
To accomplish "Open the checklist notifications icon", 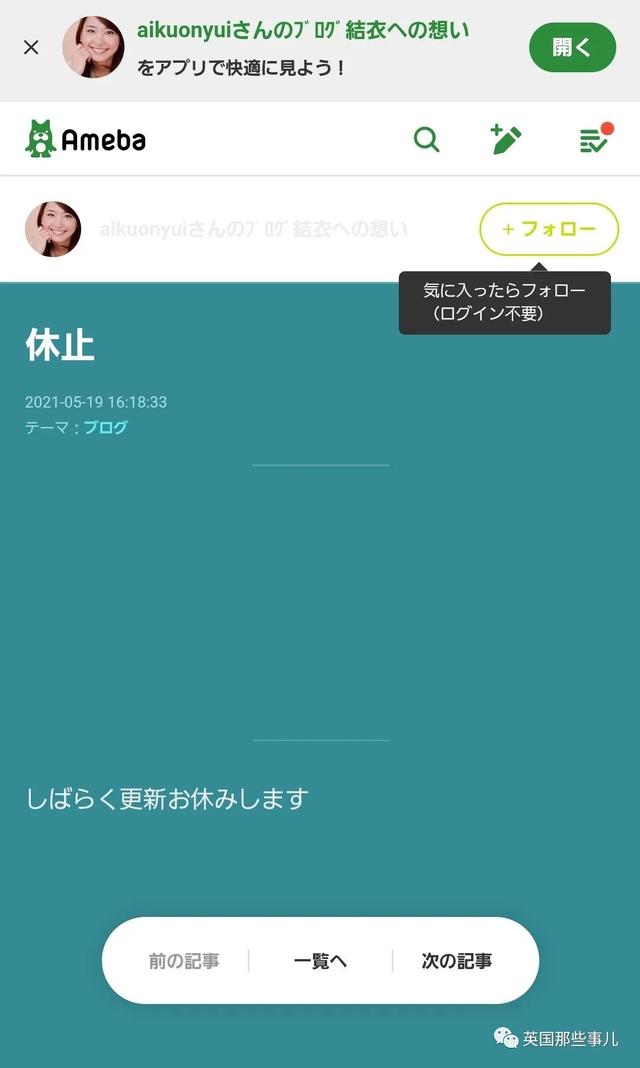I will 594,139.
